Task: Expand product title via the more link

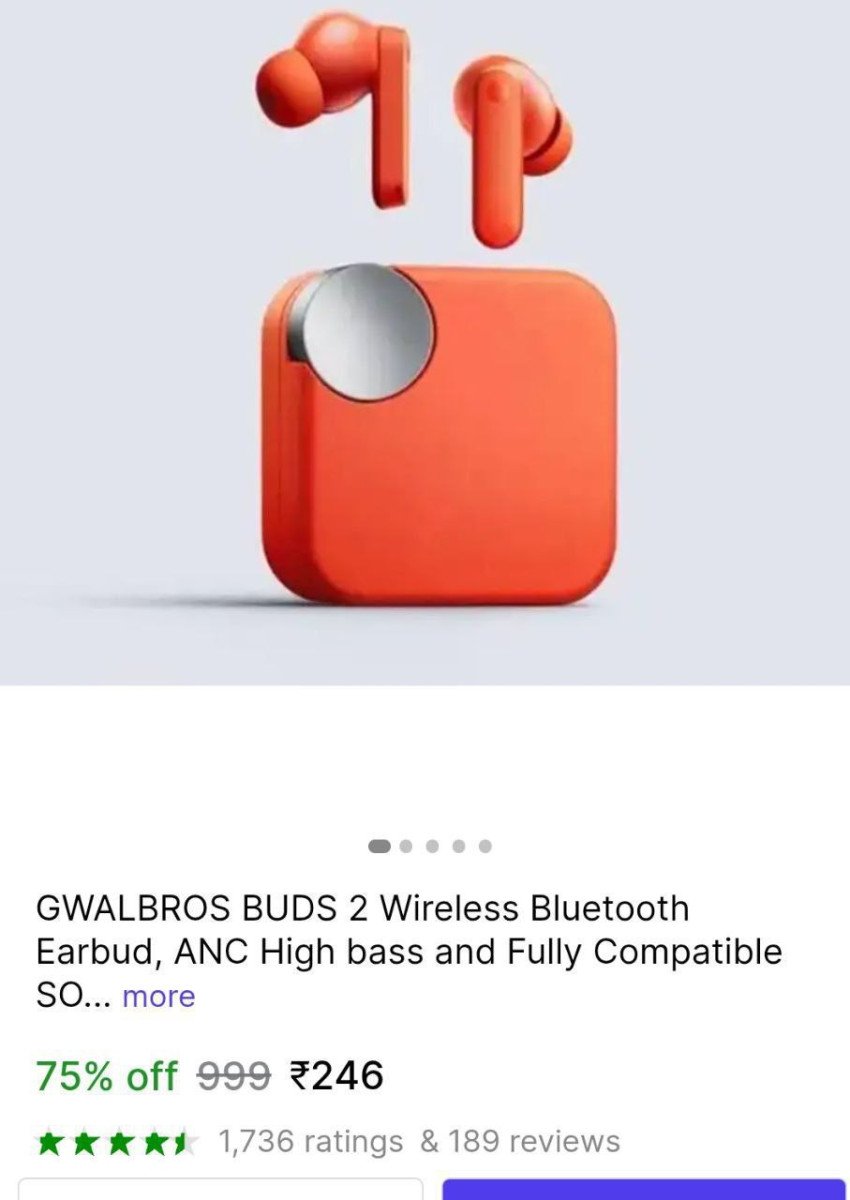Action: click(x=158, y=997)
